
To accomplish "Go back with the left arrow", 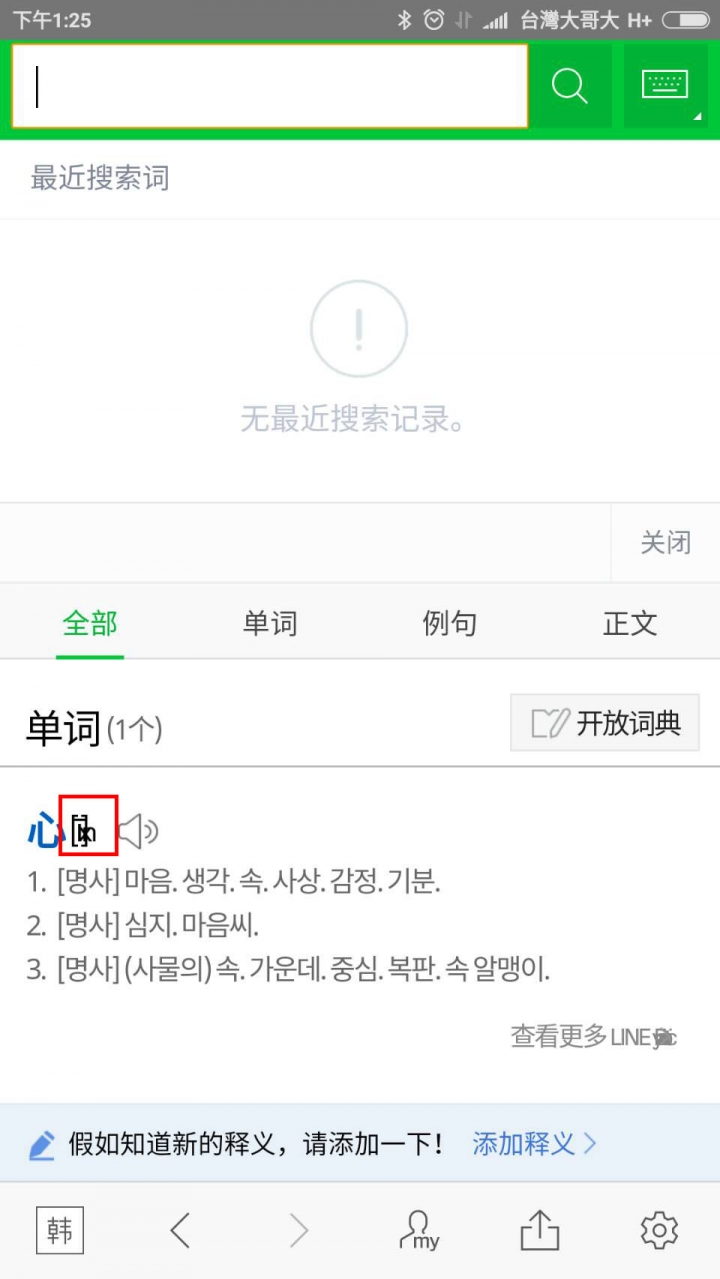I will click(180, 1230).
